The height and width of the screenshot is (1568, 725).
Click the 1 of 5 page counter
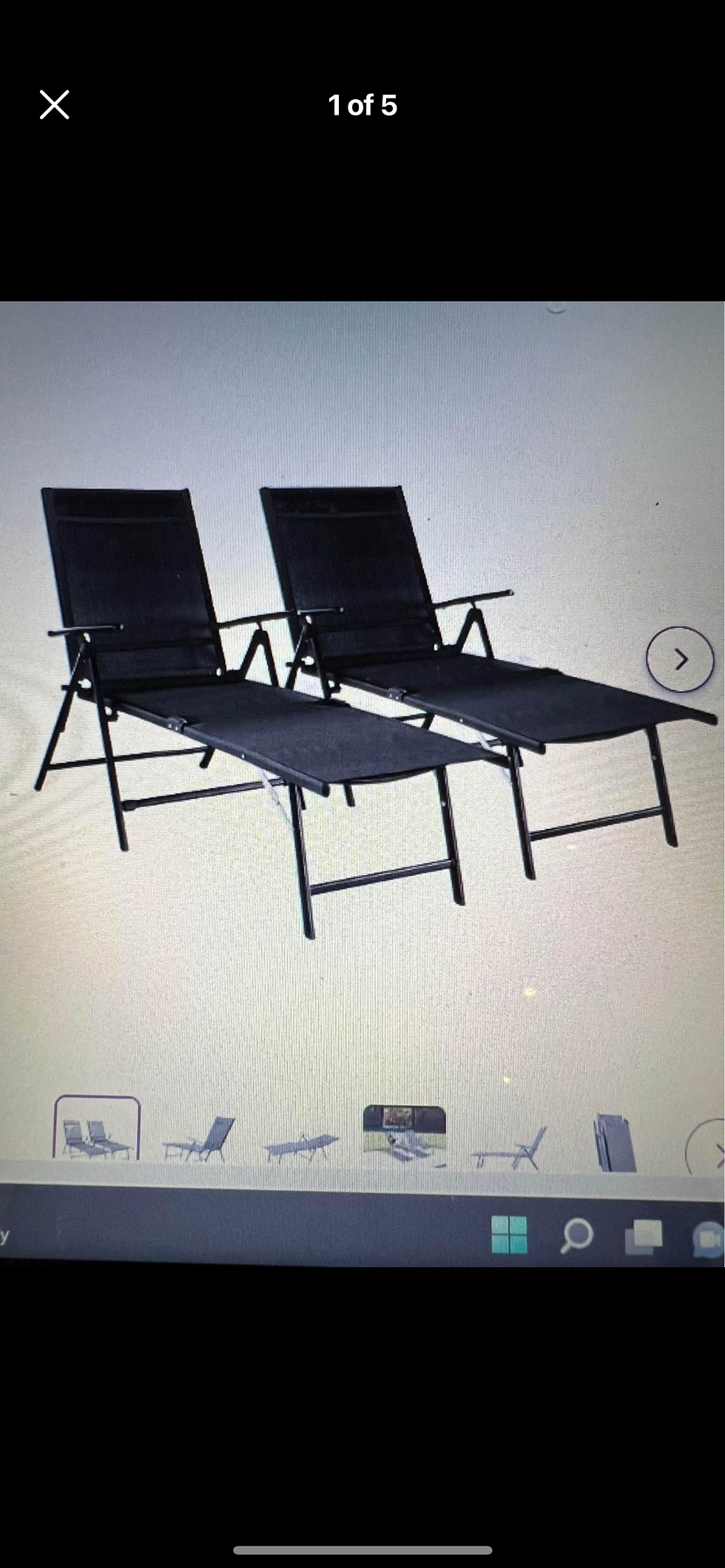pyautogui.click(x=362, y=104)
